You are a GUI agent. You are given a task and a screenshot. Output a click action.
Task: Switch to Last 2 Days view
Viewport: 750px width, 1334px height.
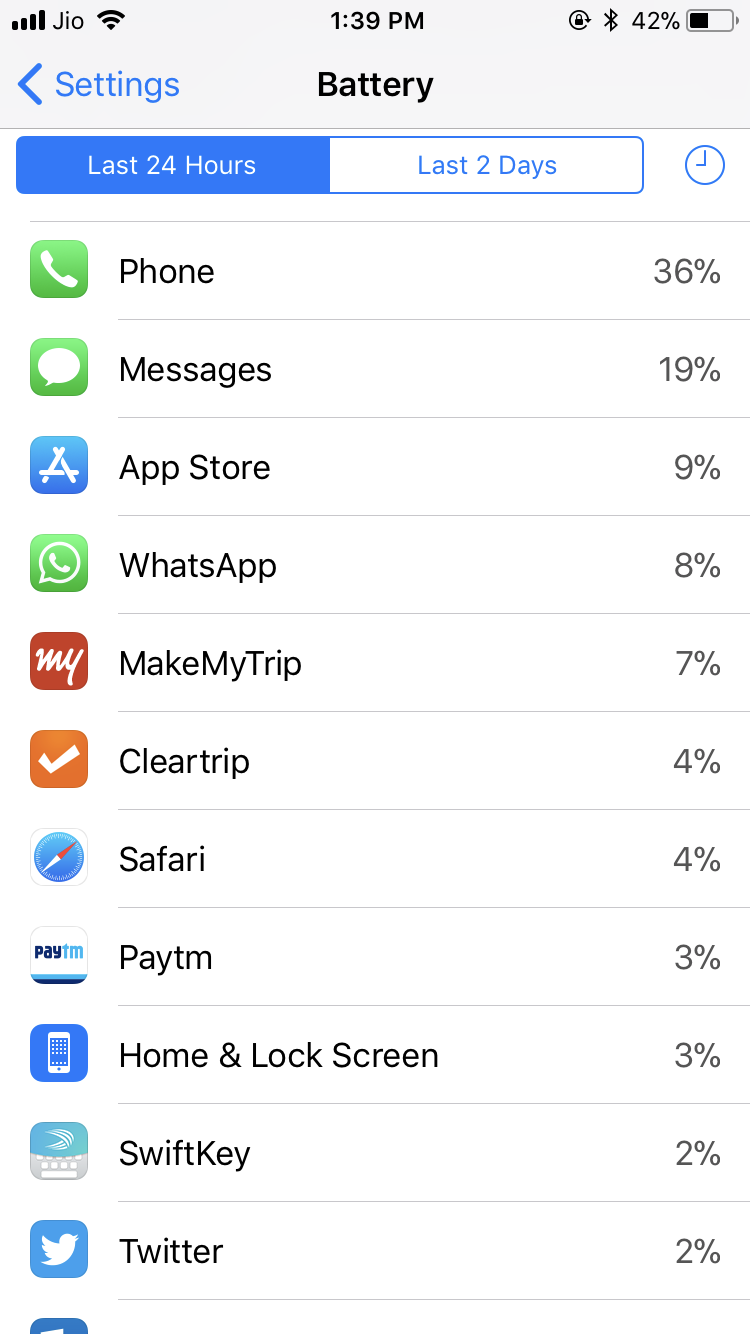click(486, 165)
